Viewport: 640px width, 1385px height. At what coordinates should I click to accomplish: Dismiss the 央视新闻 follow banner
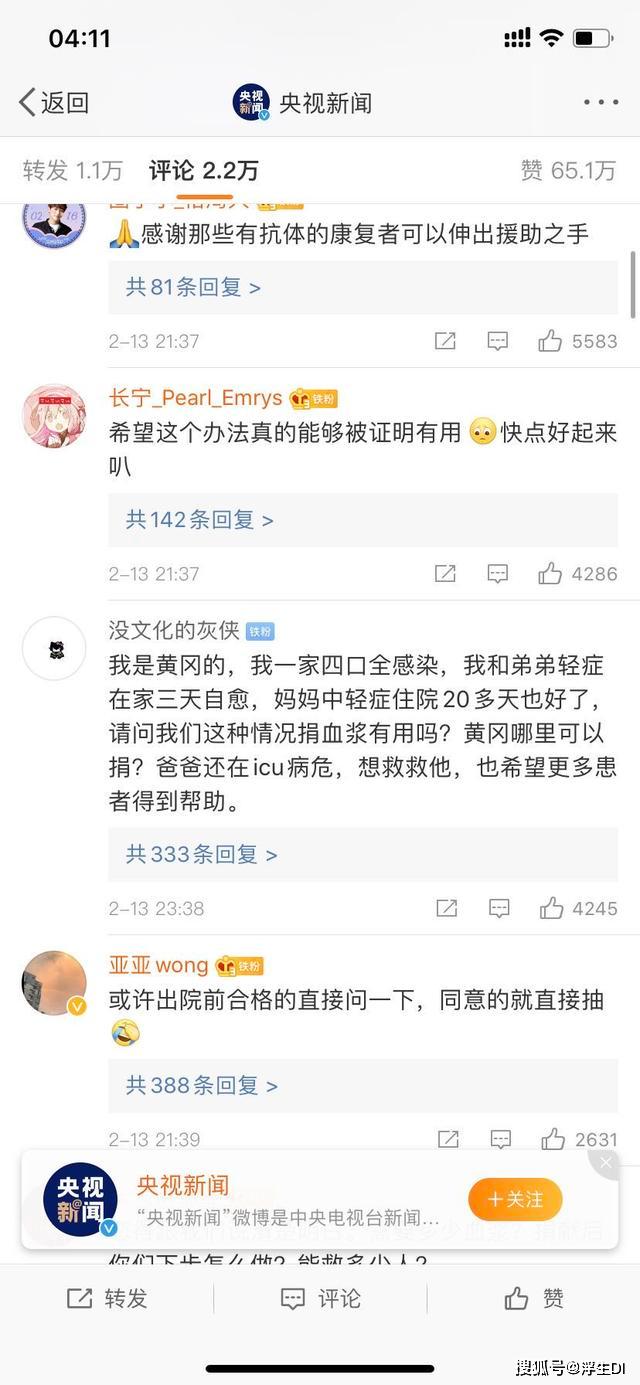[605, 1163]
